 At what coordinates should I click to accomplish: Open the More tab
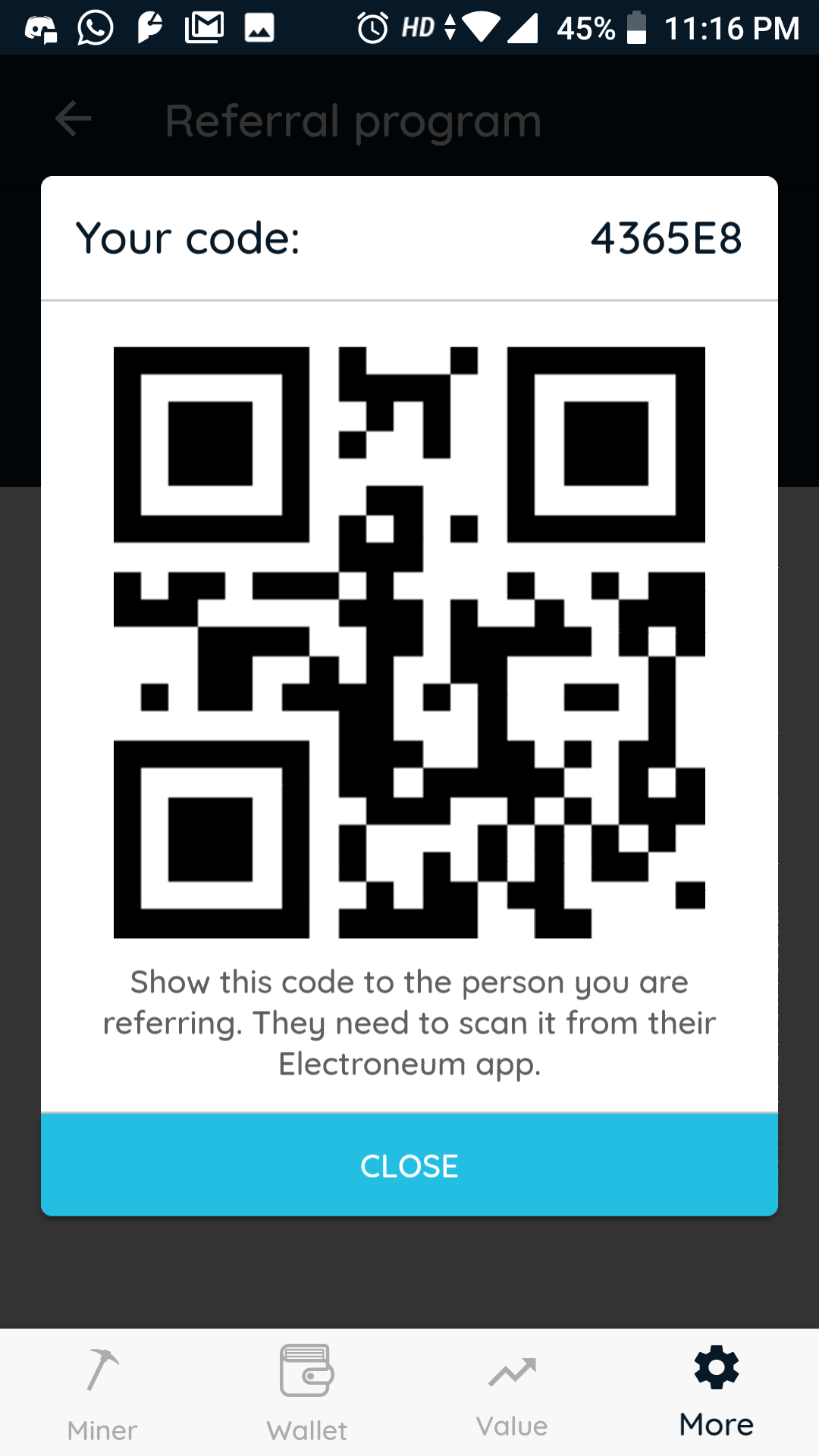coord(717,1394)
